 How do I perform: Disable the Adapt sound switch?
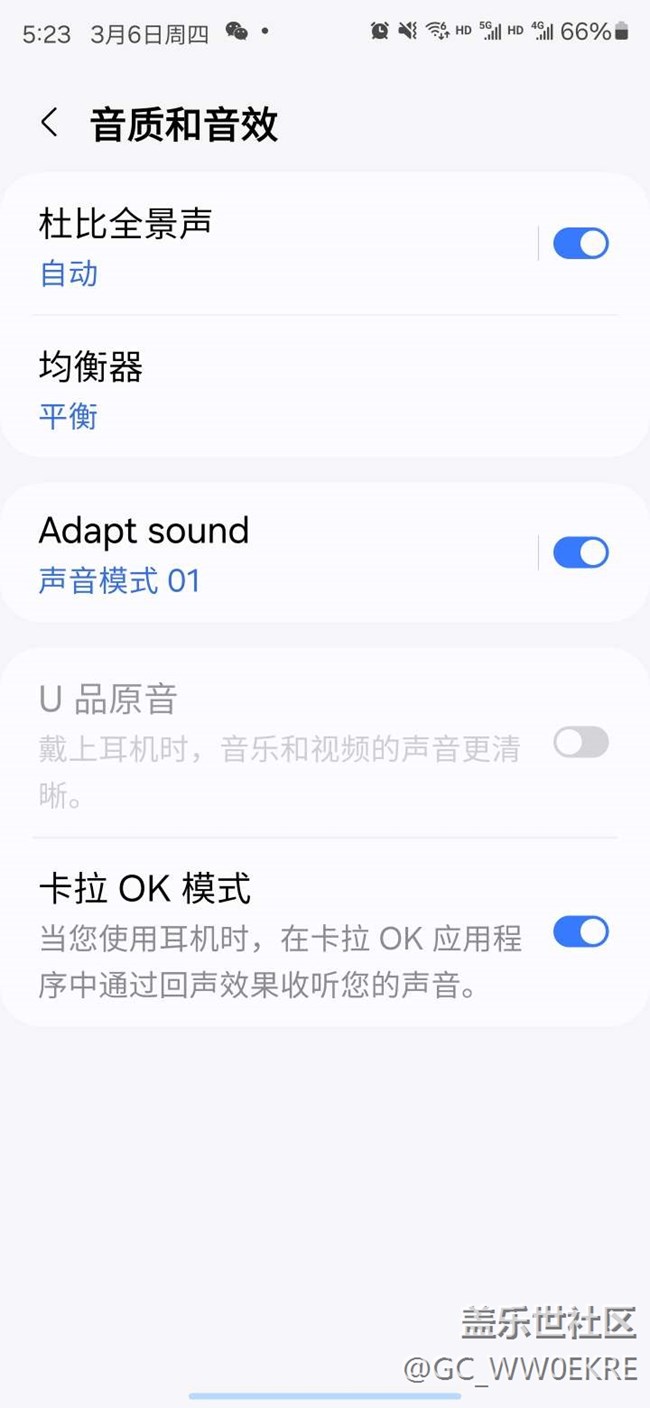click(581, 553)
